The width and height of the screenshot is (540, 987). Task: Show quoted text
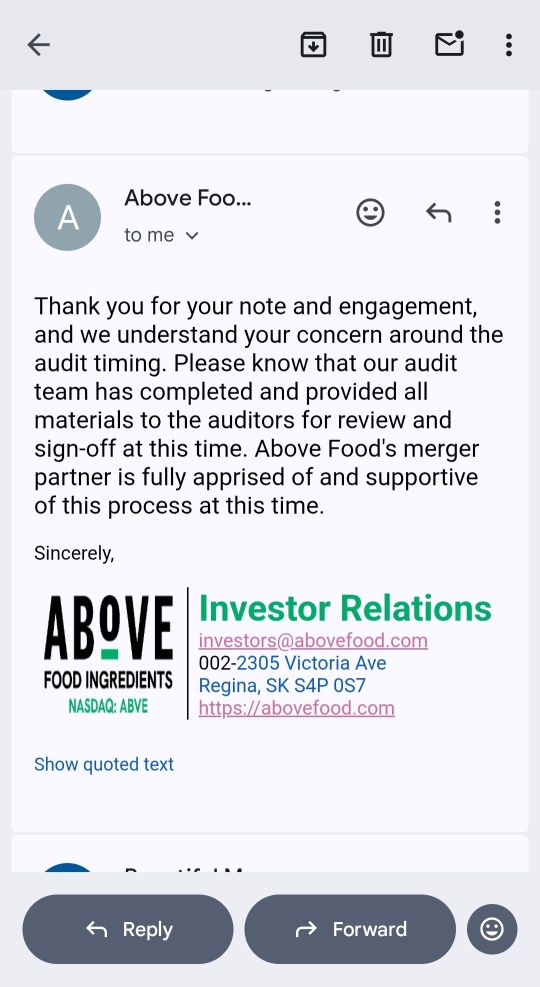click(104, 764)
